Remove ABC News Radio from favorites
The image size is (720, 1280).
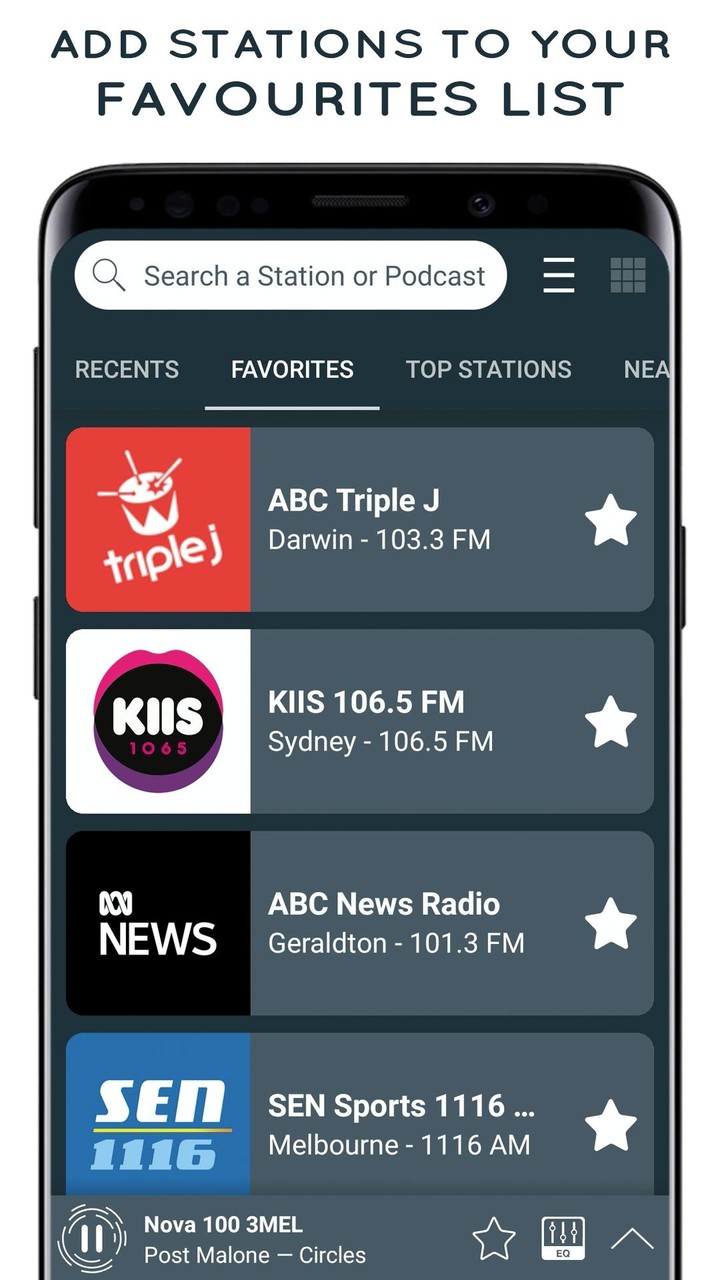(x=611, y=924)
